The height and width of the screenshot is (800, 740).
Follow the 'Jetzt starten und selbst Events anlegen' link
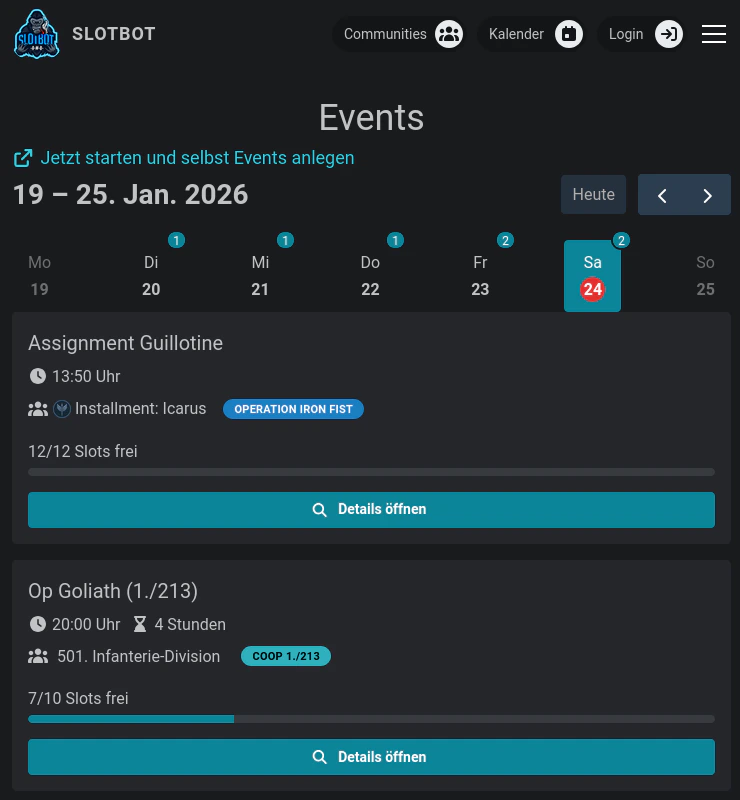(196, 158)
